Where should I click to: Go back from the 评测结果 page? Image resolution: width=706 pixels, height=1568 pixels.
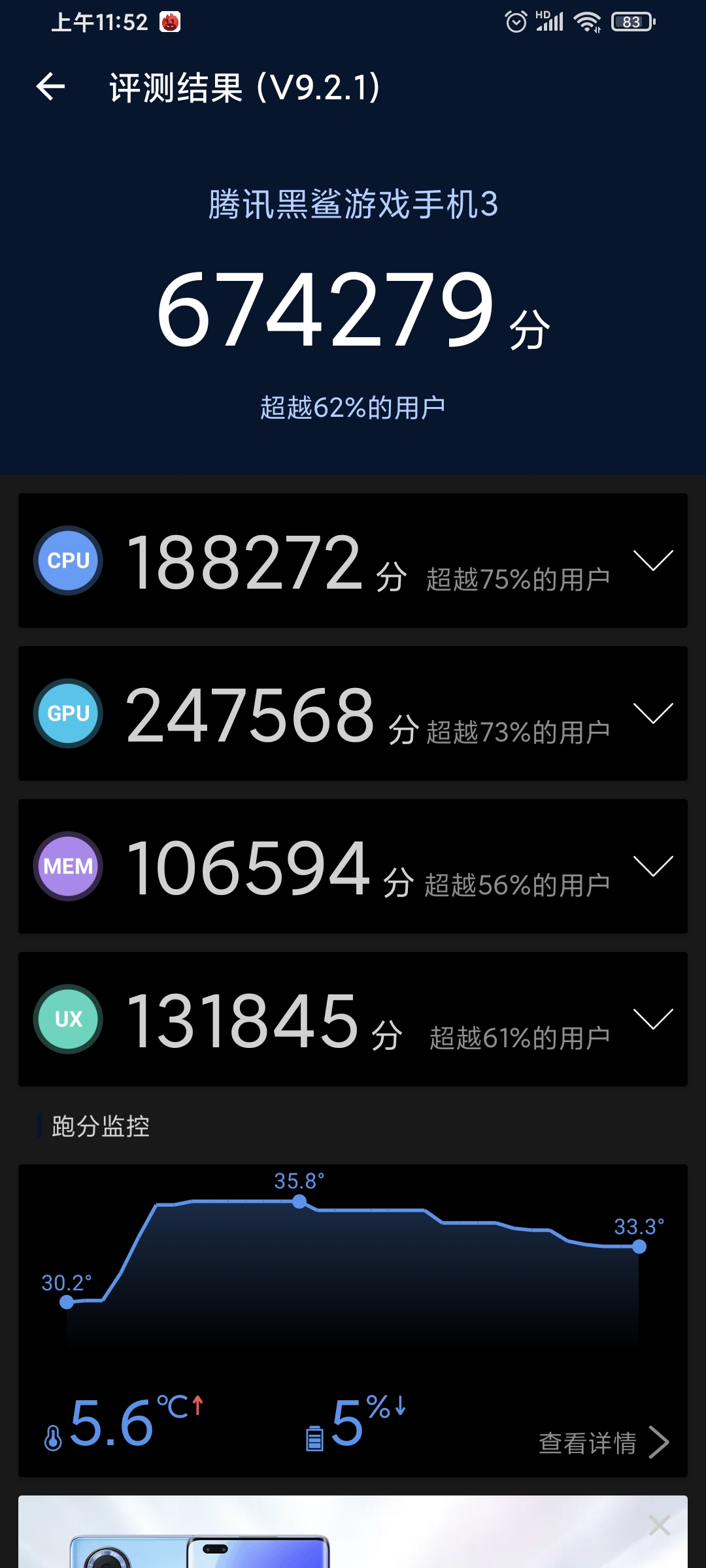(51, 87)
